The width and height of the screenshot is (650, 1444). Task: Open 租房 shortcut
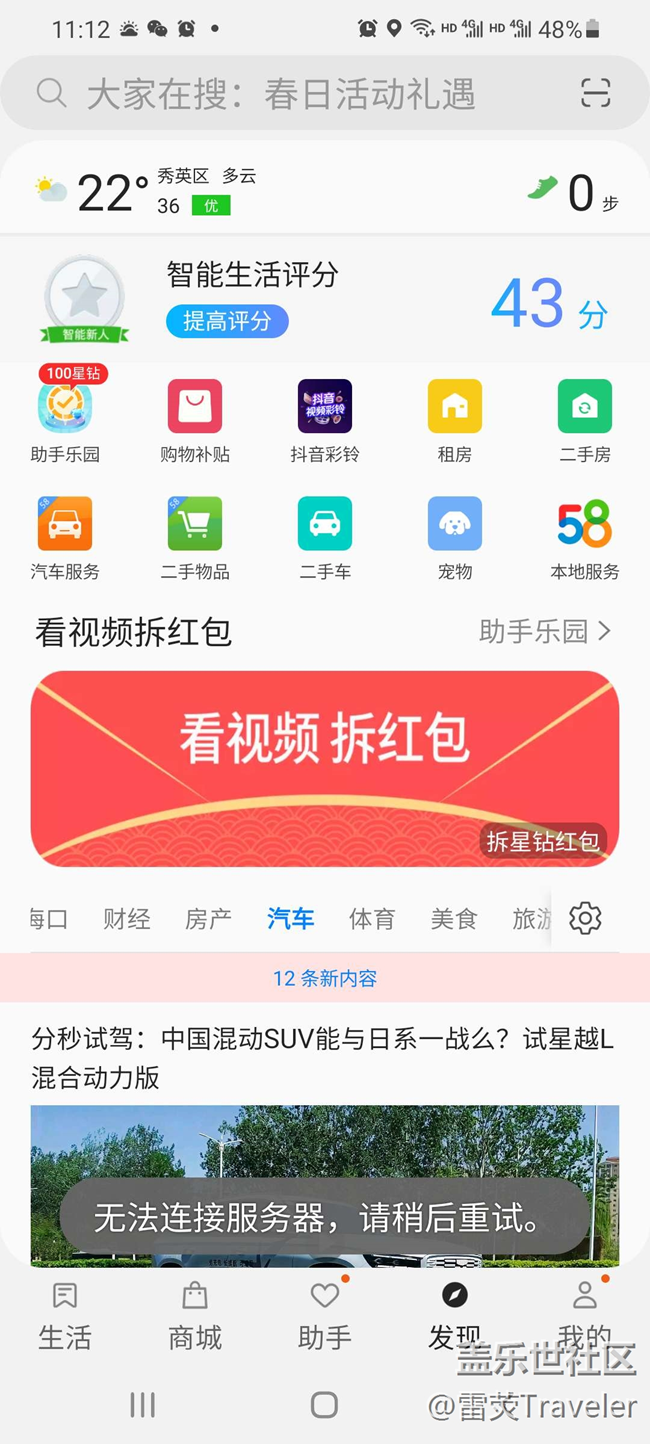click(455, 418)
